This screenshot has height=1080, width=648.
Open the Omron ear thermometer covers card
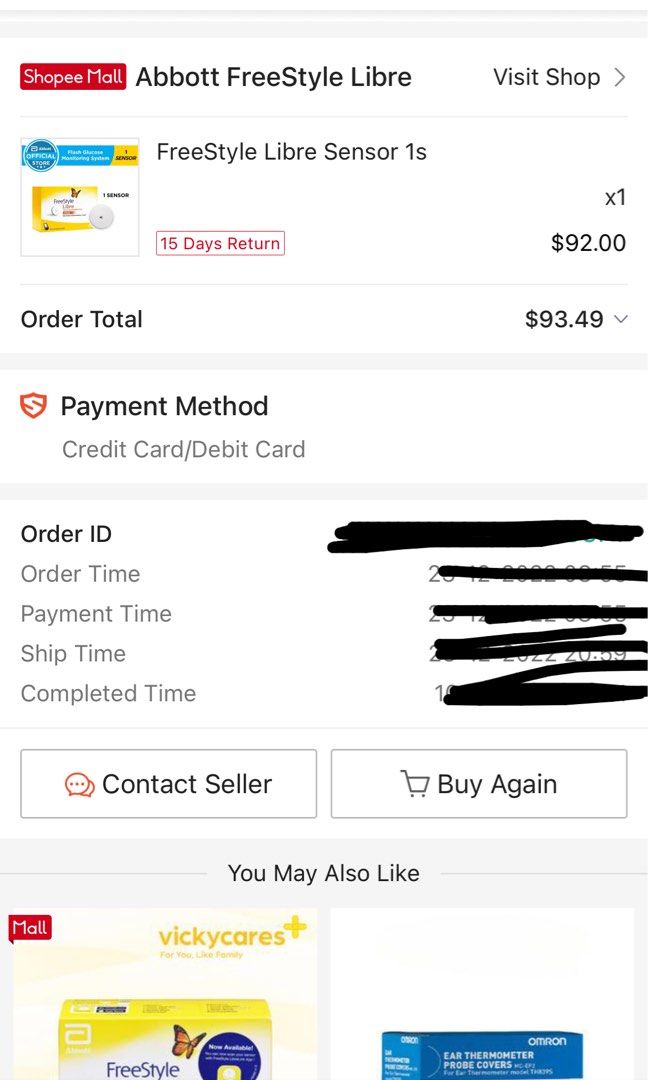(482, 995)
